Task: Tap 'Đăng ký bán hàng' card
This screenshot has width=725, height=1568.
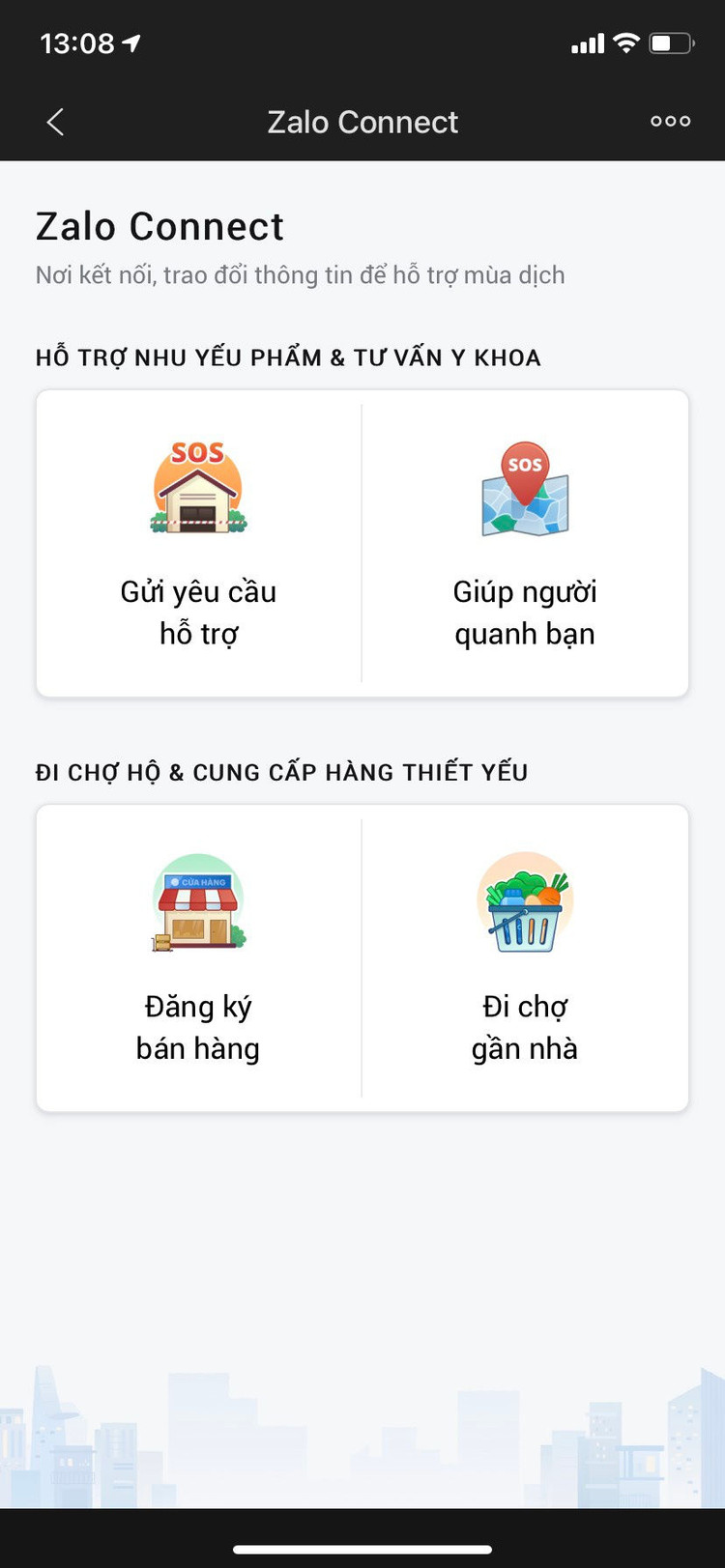Action: click(x=197, y=956)
